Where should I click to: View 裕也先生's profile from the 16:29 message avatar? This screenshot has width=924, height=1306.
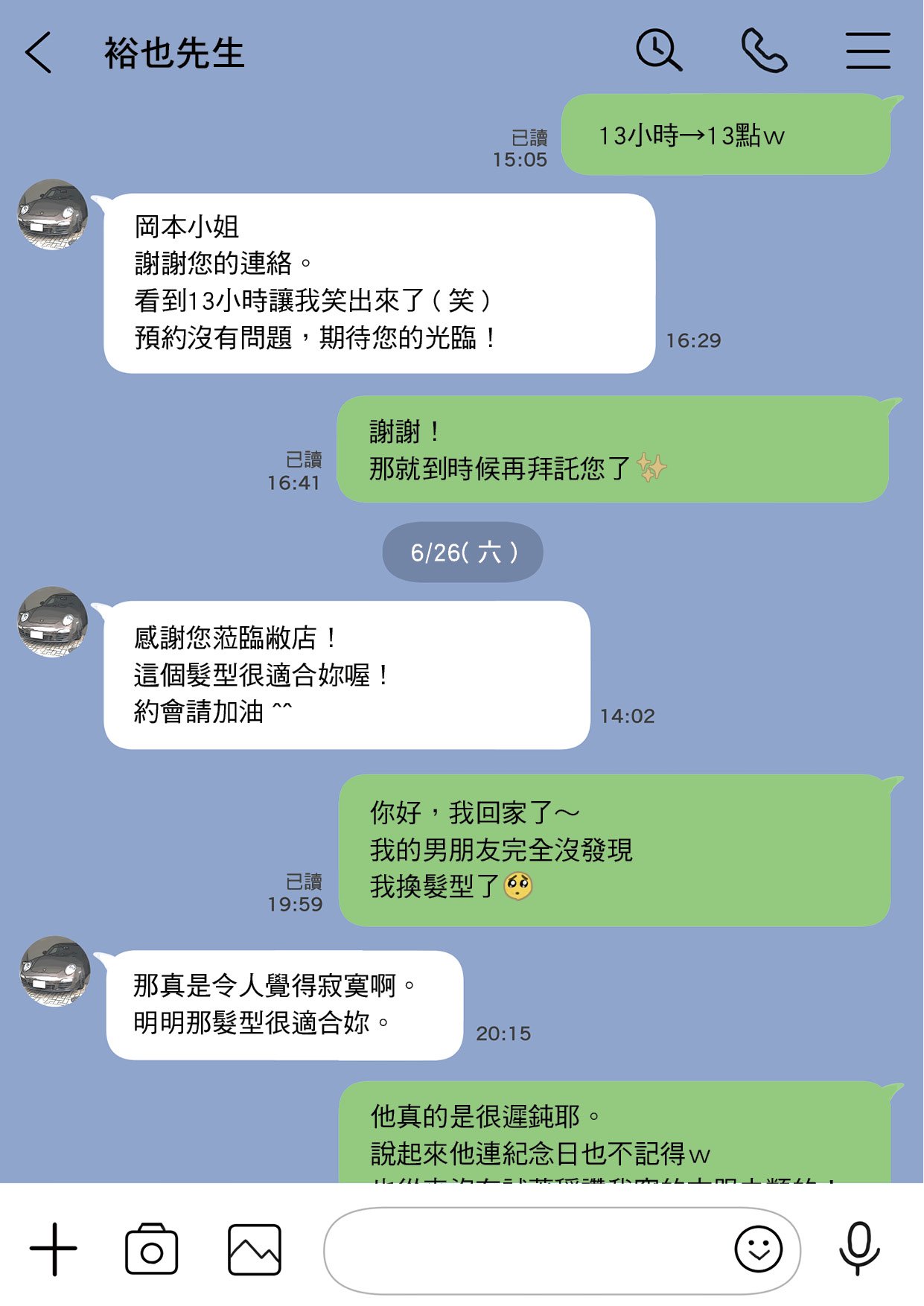[x=53, y=214]
